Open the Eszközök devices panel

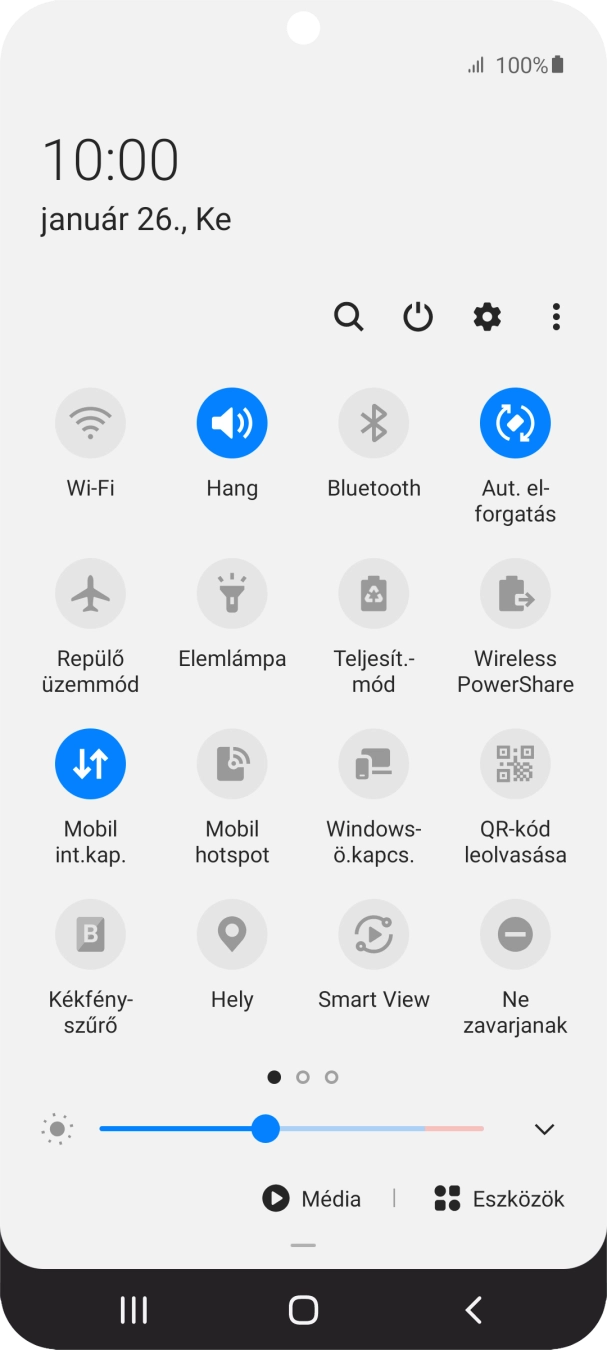(500, 1198)
